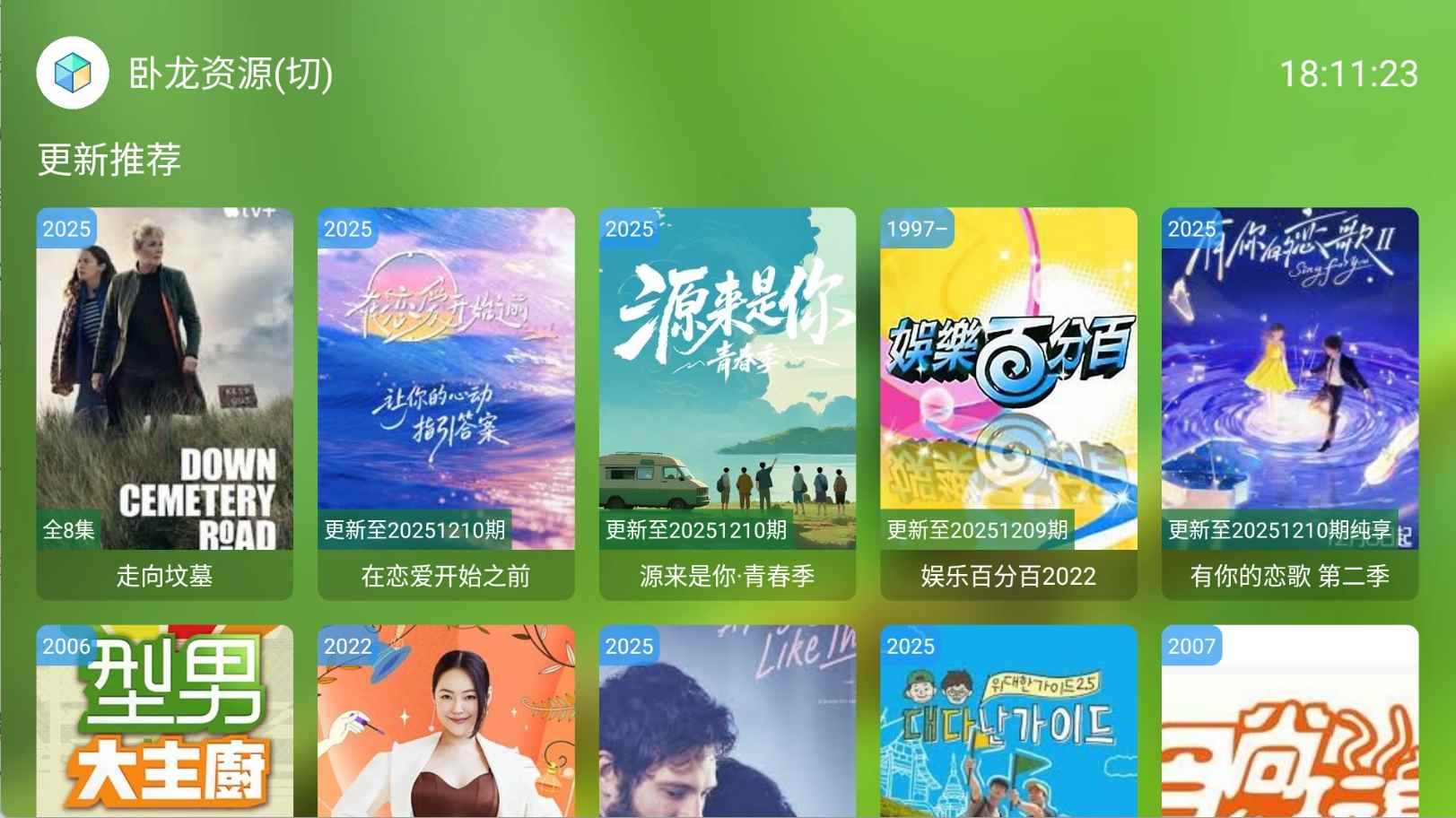Open the 2025 Korean travel guide poster
The width and height of the screenshot is (1456, 818).
pos(1008,721)
